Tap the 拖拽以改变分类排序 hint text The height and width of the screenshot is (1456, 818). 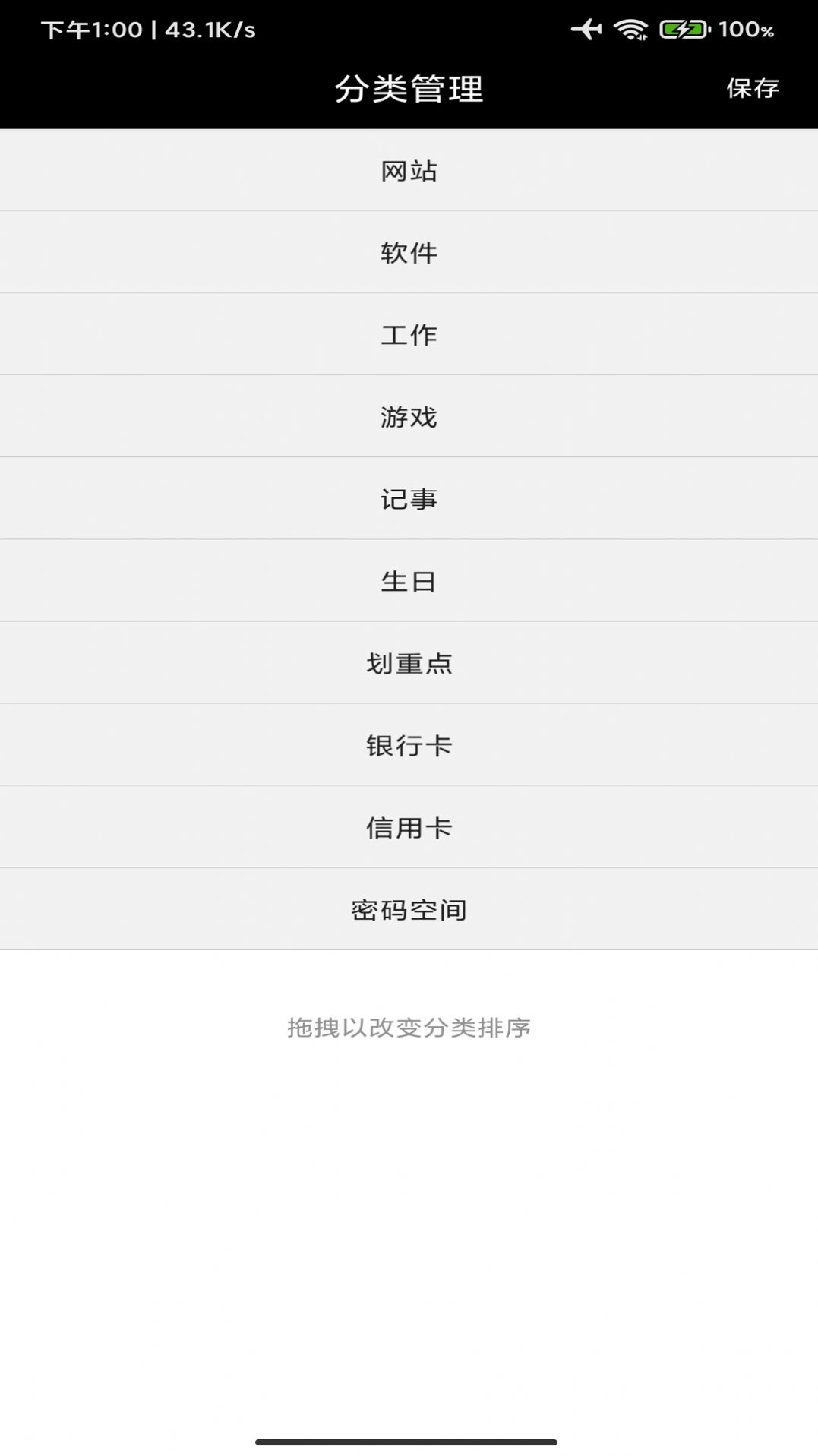coord(409,1027)
